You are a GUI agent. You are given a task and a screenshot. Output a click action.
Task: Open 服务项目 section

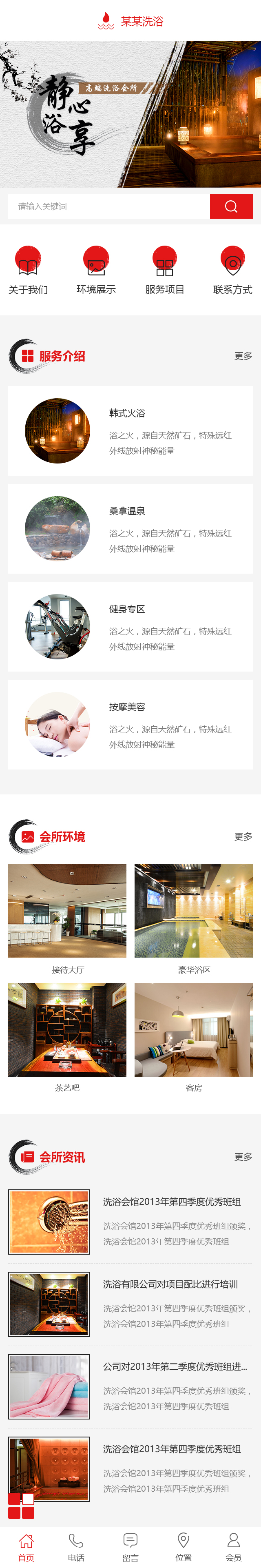pyautogui.click(x=164, y=270)
